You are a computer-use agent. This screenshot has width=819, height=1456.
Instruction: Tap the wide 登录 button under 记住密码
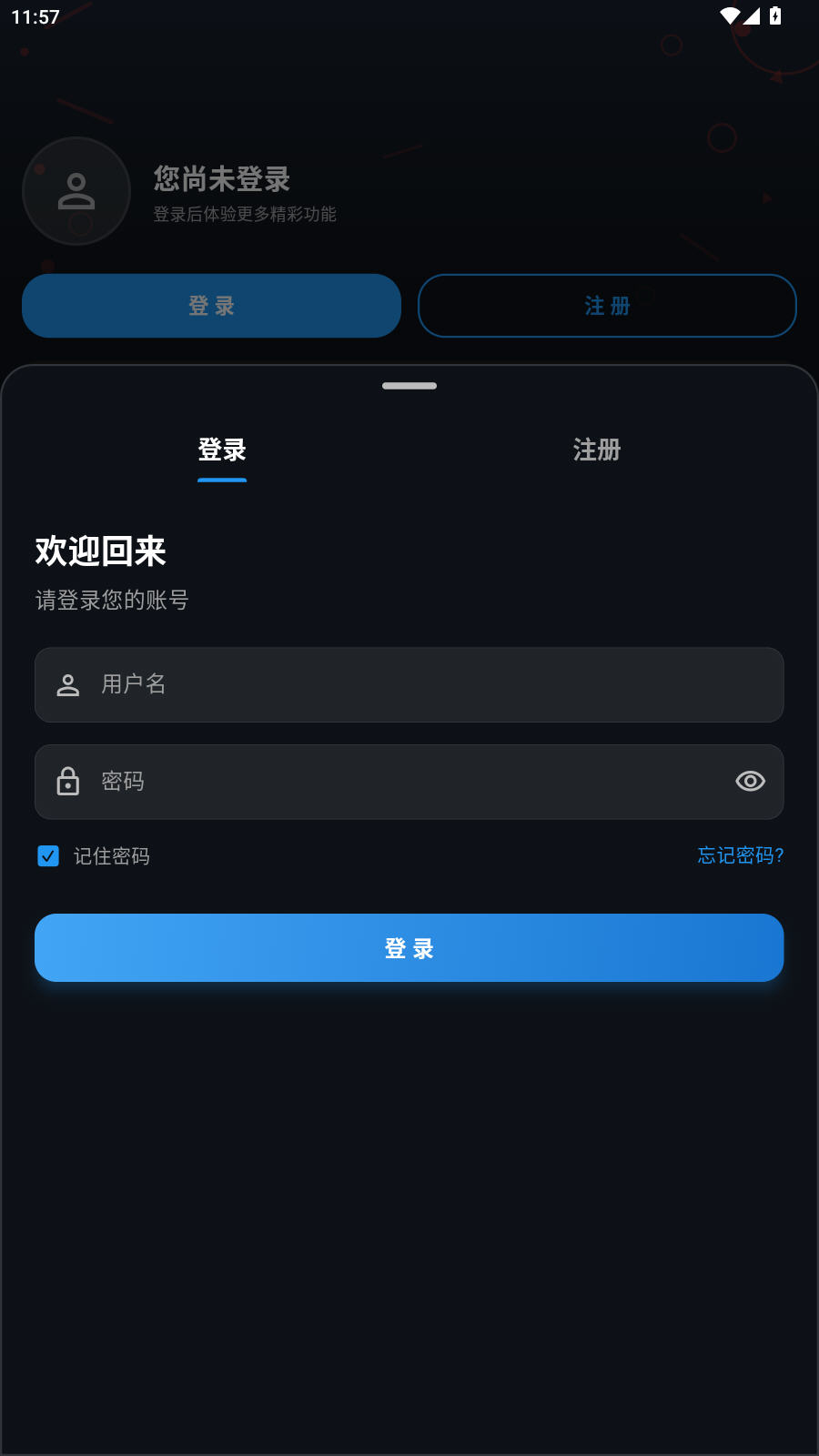tap(409, 948)
